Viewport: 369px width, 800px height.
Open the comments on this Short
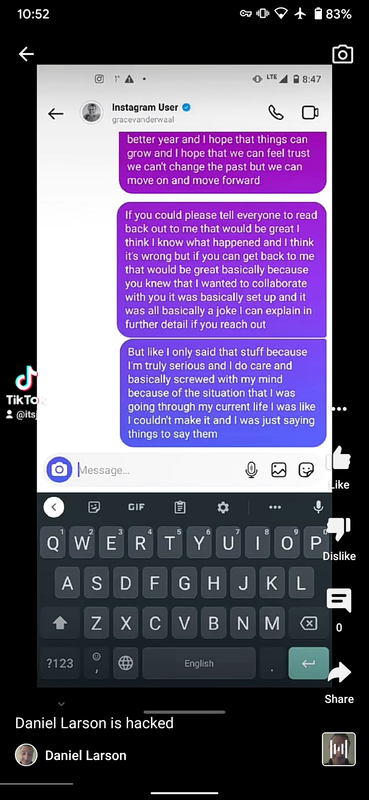click(339, 601)
